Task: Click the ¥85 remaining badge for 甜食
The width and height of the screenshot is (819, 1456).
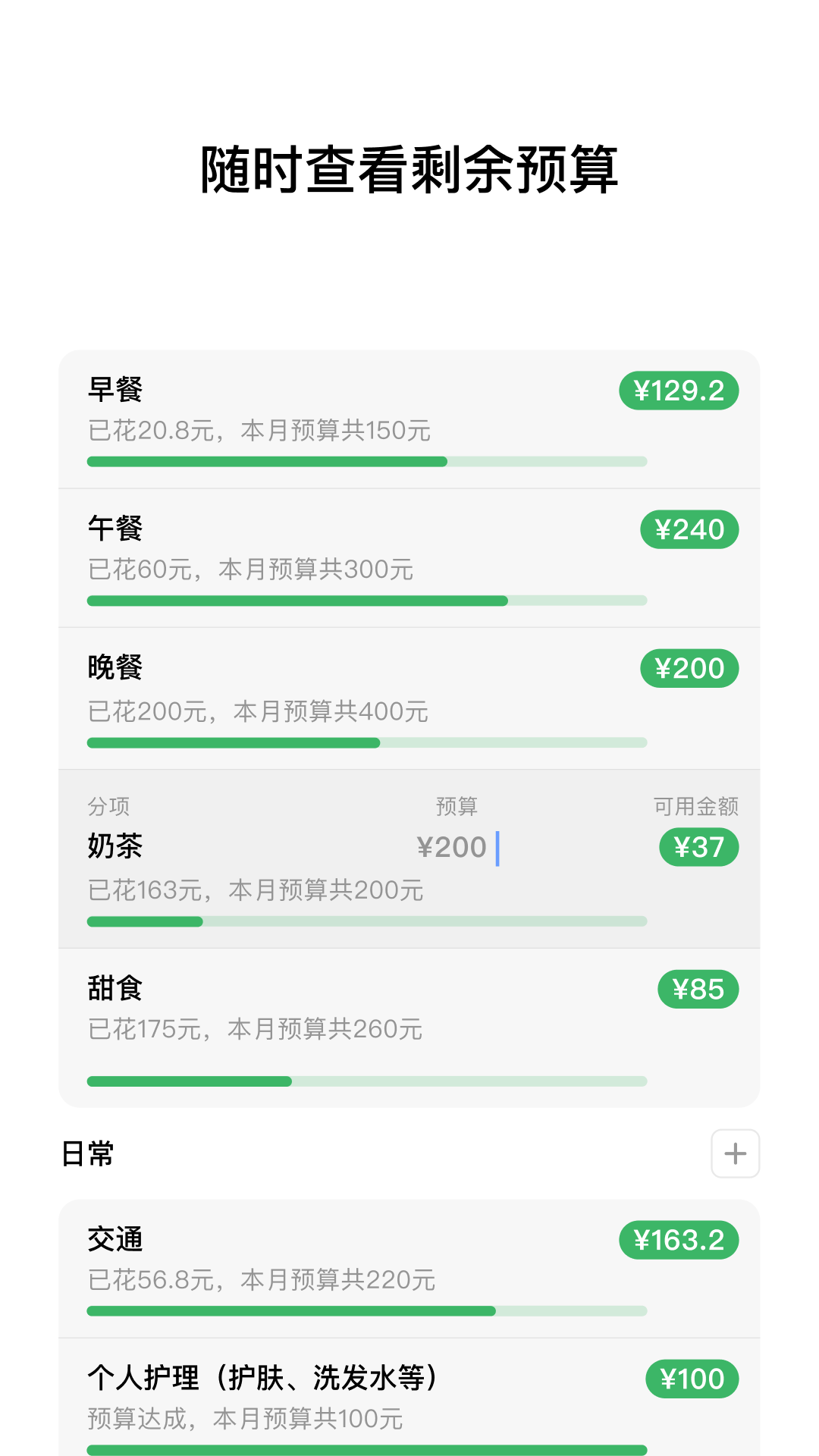Action: 698,989
